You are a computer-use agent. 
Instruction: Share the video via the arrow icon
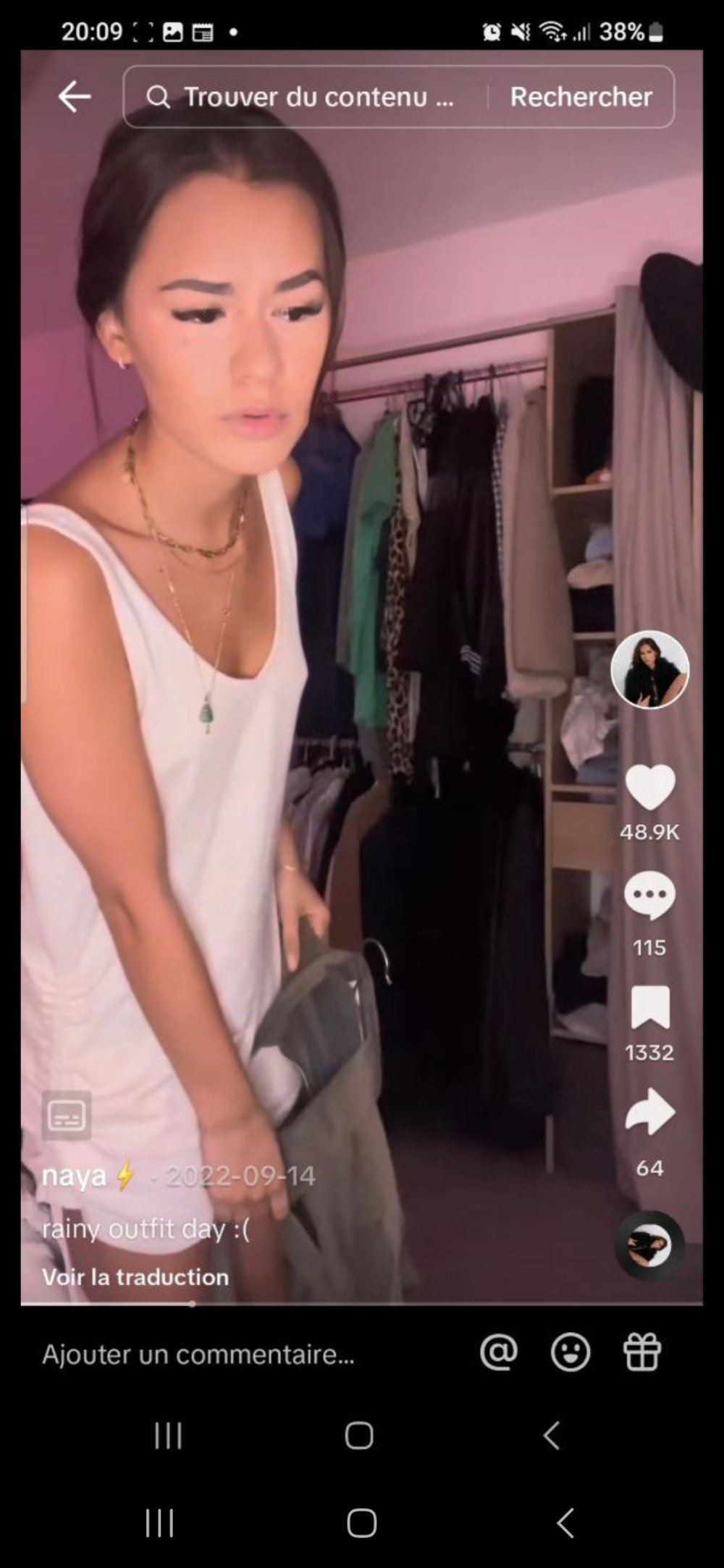(x=649, y=1112)
